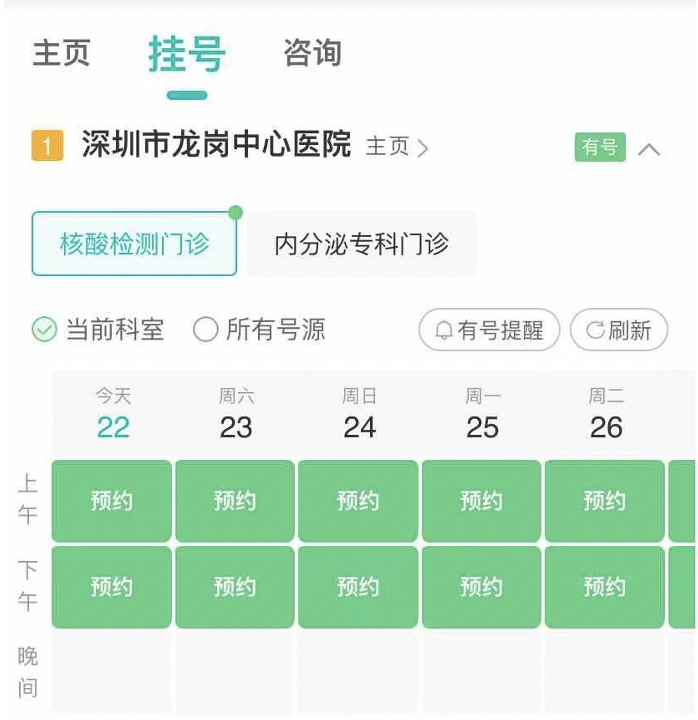Select 内分泌专科门诊 department
Viewport: 698px width, 720px height.
tap(361, 243)
